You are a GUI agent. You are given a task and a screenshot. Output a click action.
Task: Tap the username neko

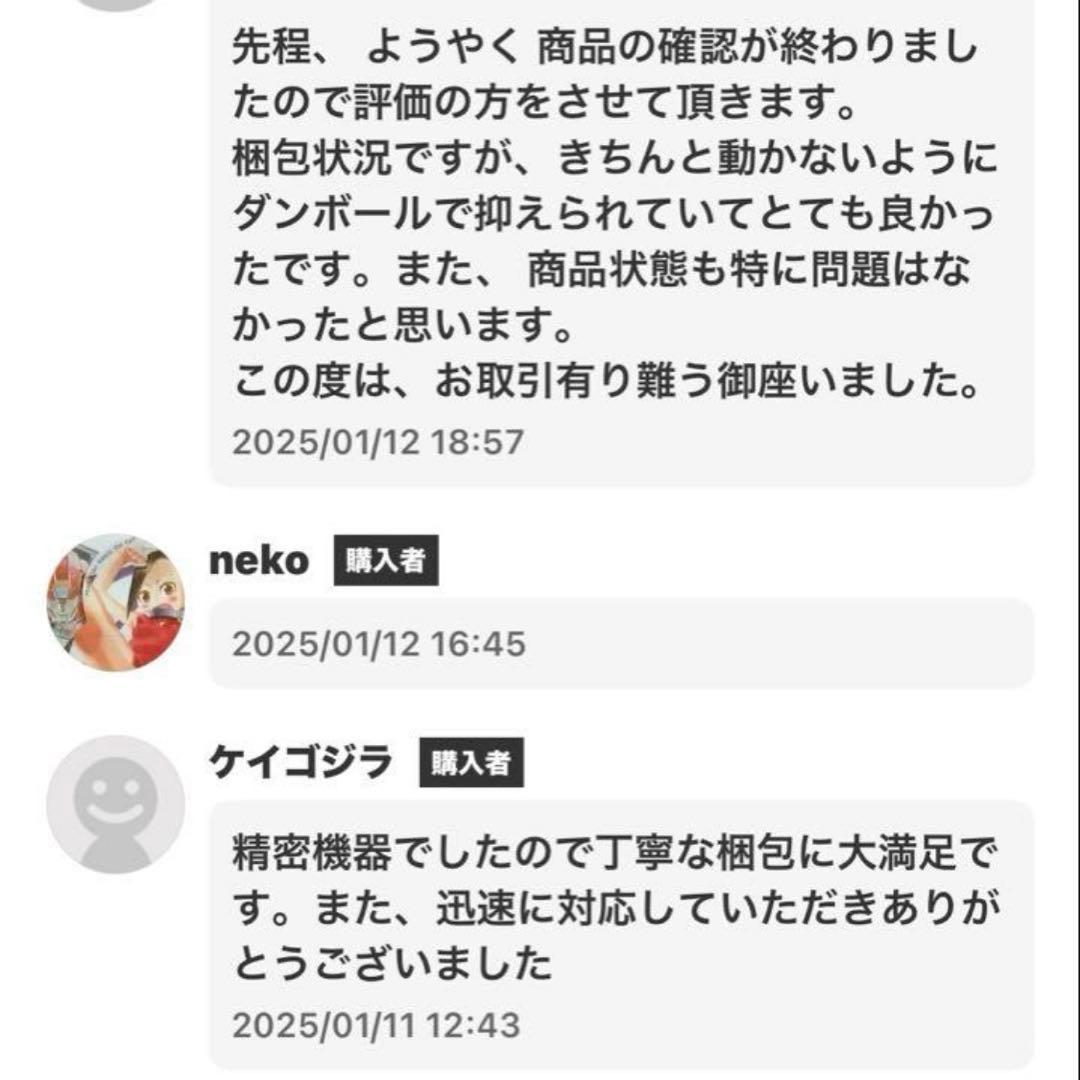[258, 562]
